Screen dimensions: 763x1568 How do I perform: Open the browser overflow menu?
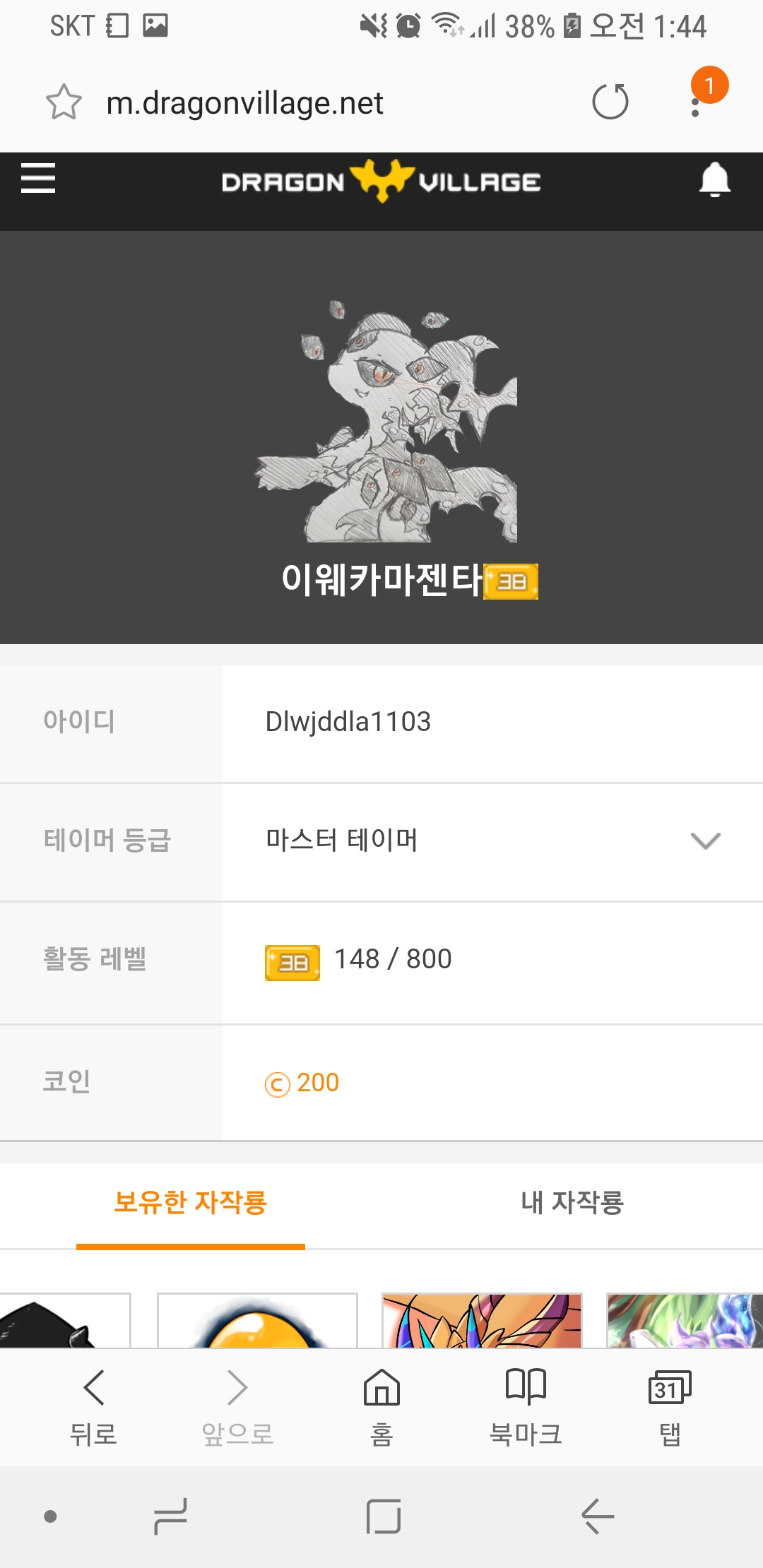pyautogui.click(x=696, y=103)
